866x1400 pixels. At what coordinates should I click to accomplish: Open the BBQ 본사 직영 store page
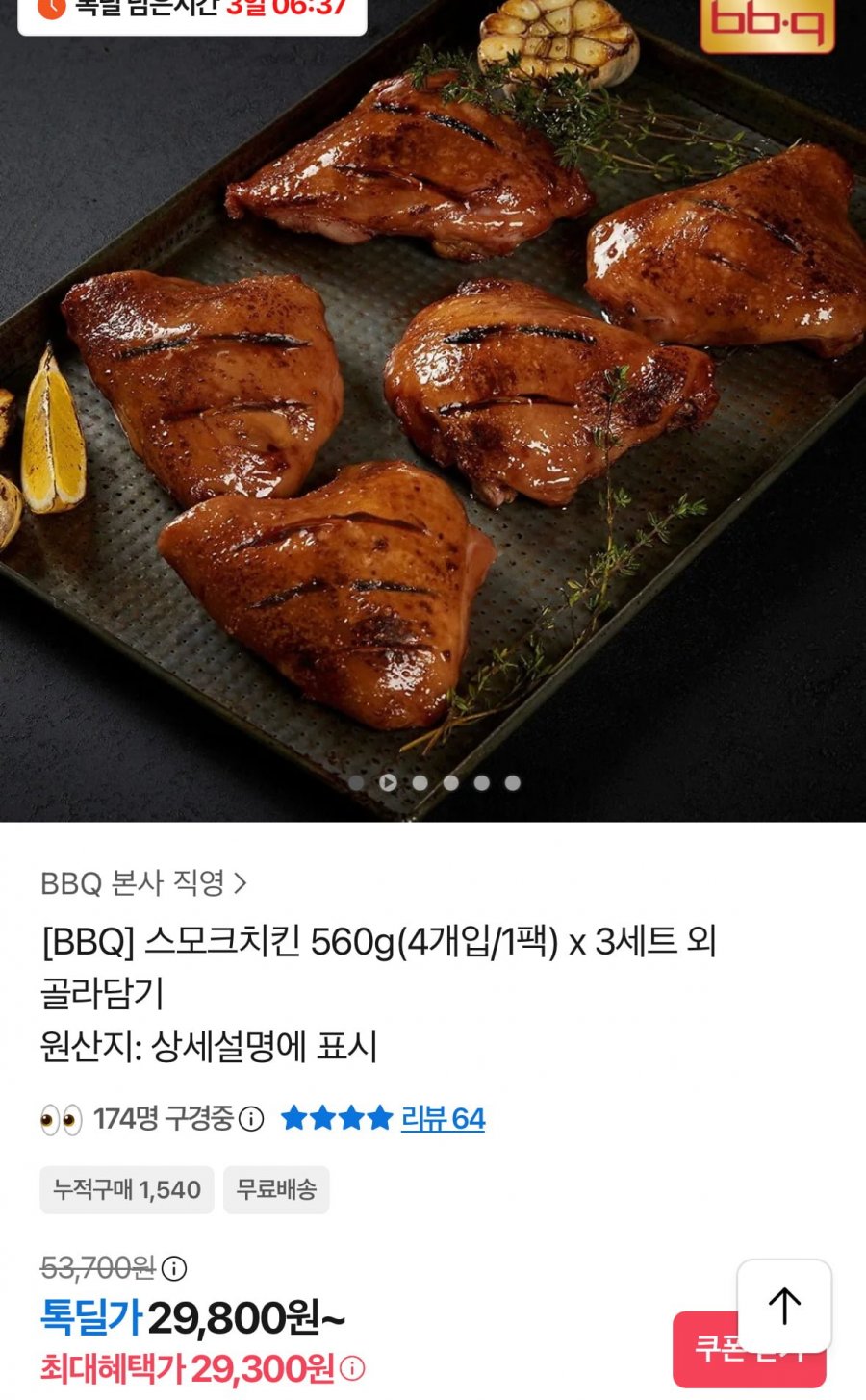[144, 882]
